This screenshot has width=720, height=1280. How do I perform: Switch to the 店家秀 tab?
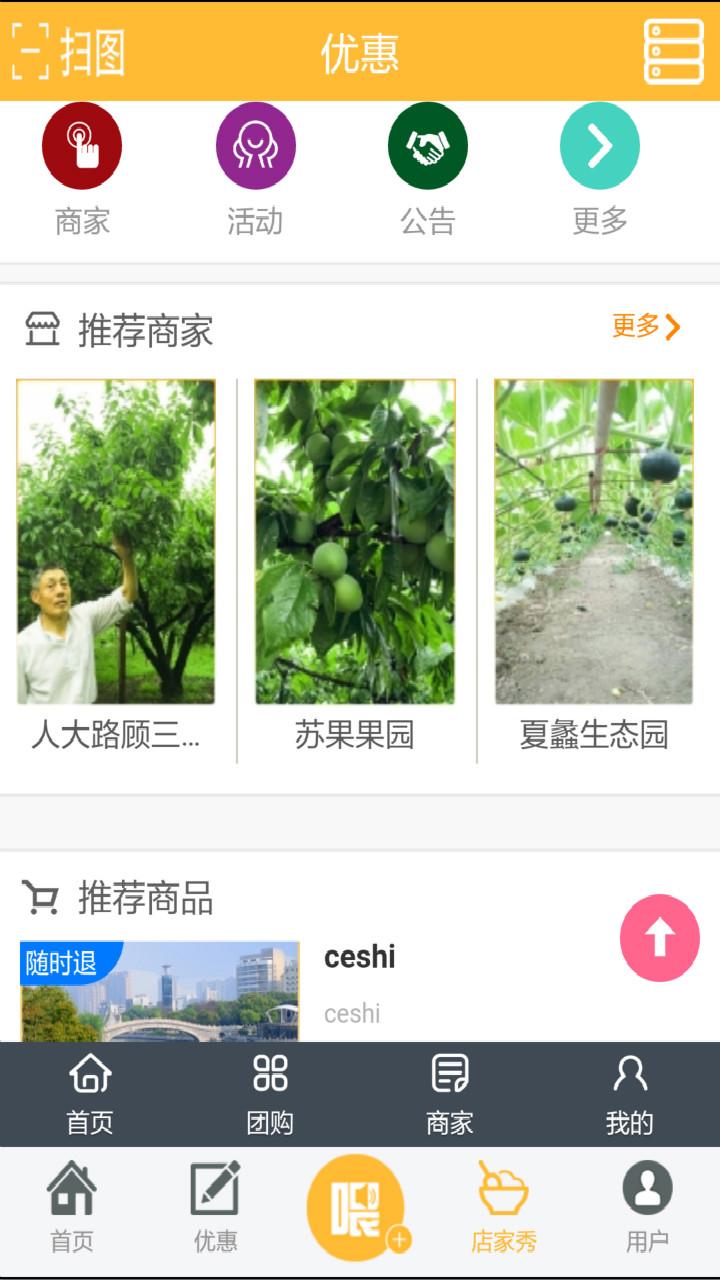[x=504, y=1207]
